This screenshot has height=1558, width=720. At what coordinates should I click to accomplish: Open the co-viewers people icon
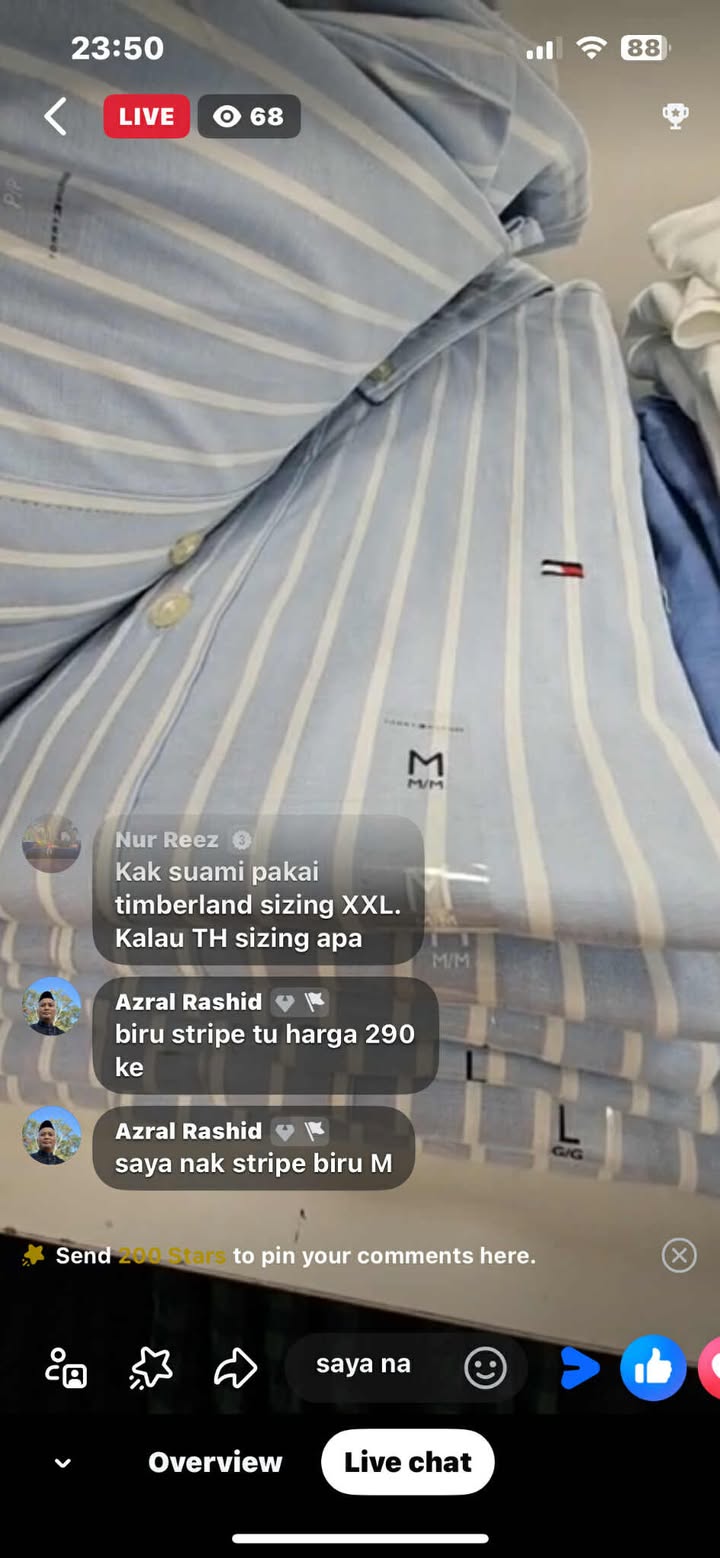point(66,1368)
